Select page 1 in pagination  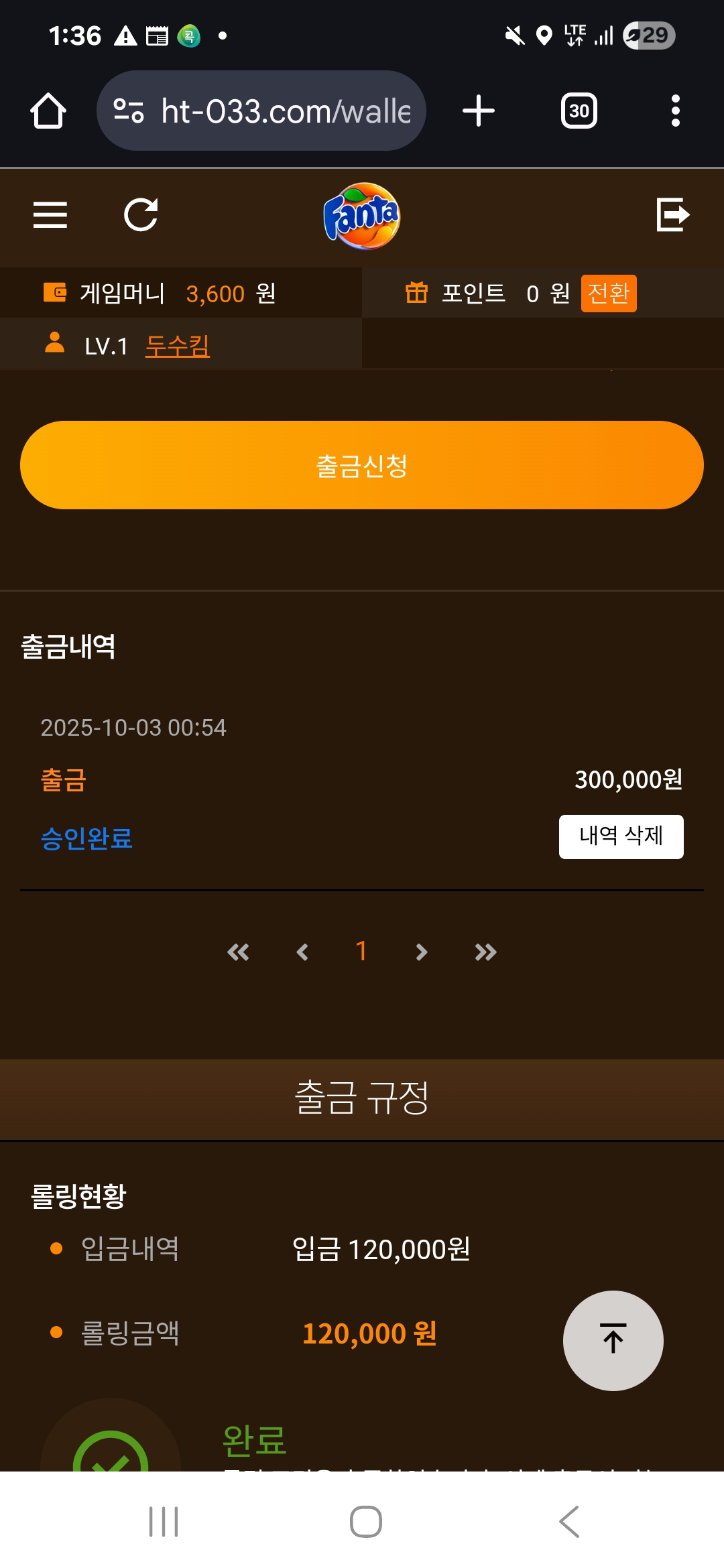(361, 952)
